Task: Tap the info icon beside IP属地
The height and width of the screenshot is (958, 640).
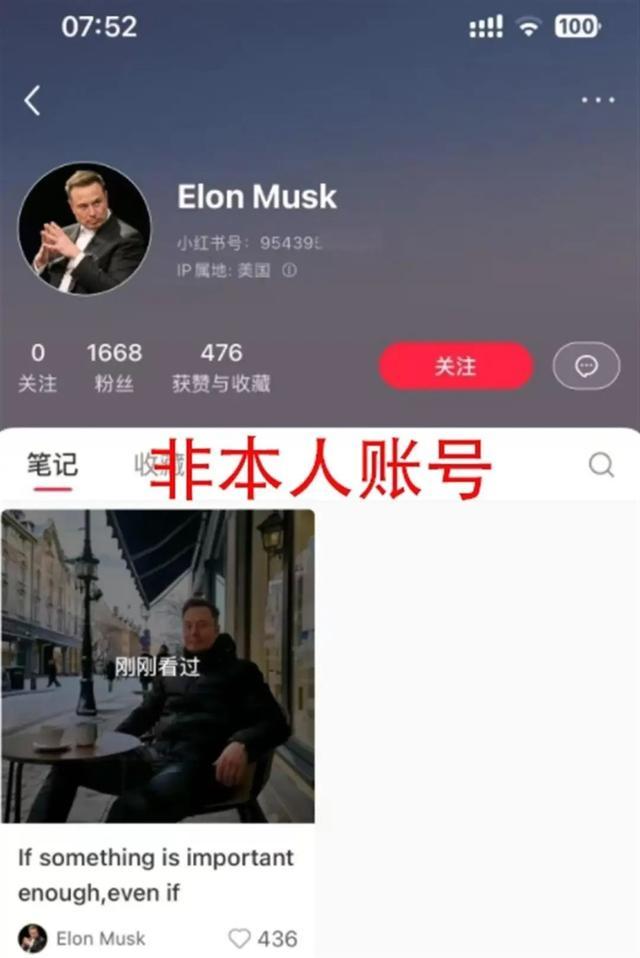Action: point(289,270)
